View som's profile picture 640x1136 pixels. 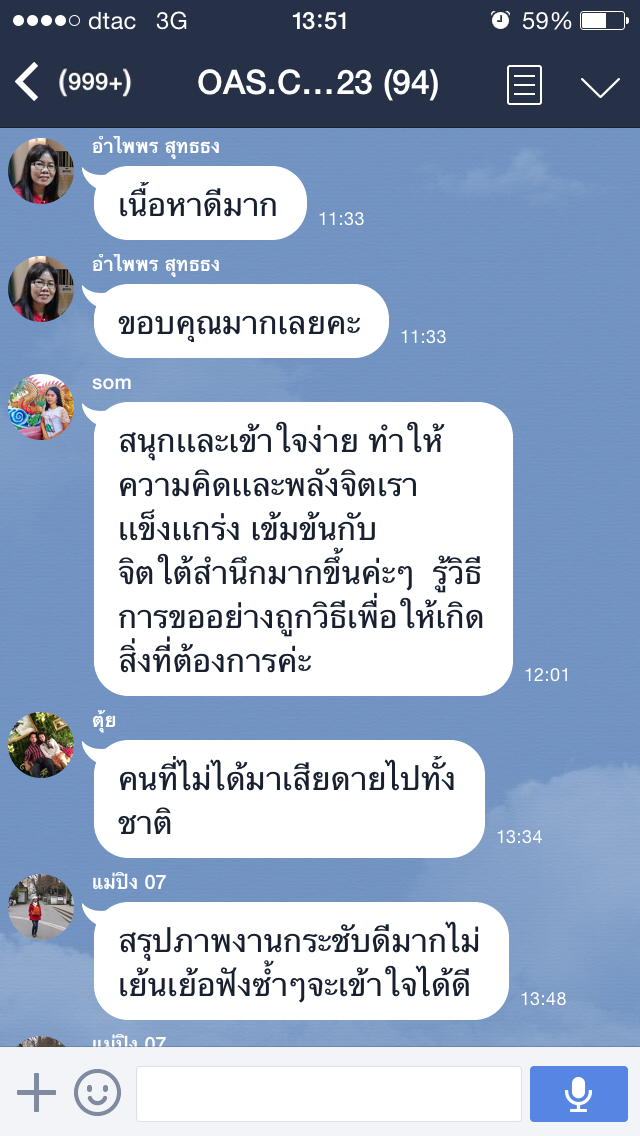point(41,406)
